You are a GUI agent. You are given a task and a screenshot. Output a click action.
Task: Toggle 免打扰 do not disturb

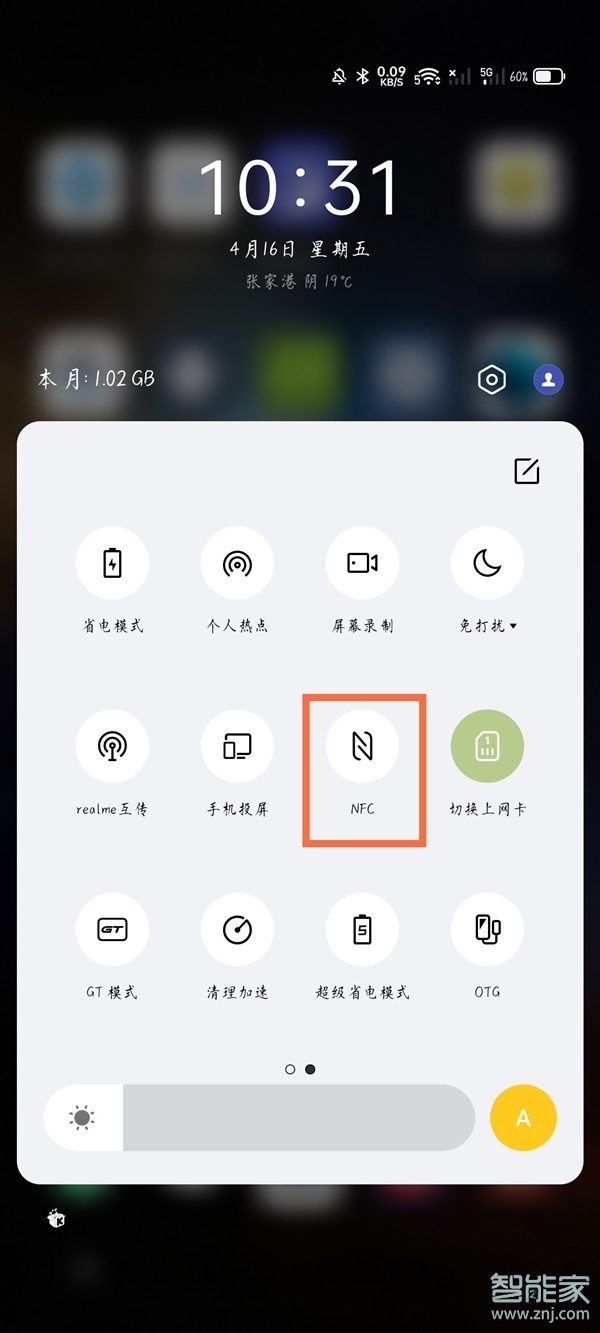point(487,564)
